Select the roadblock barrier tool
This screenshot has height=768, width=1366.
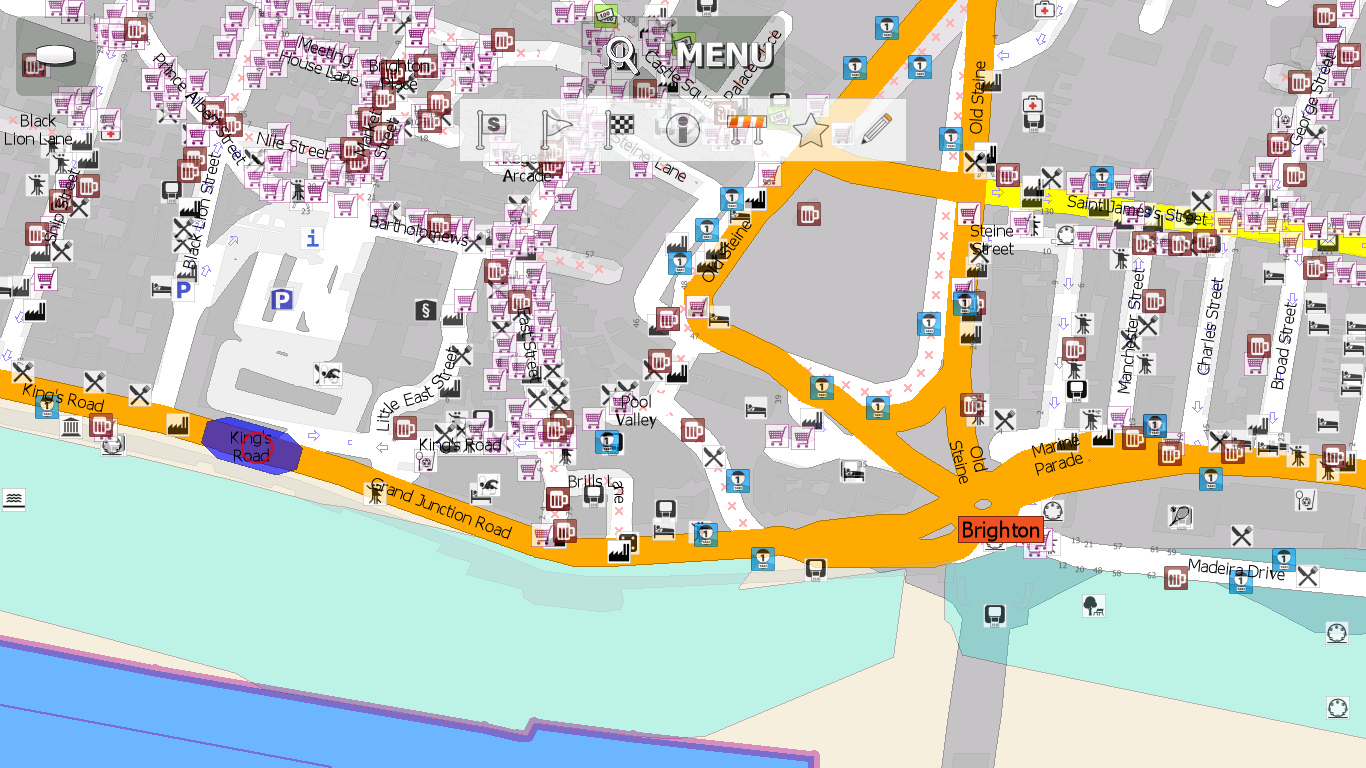(746, 129)
